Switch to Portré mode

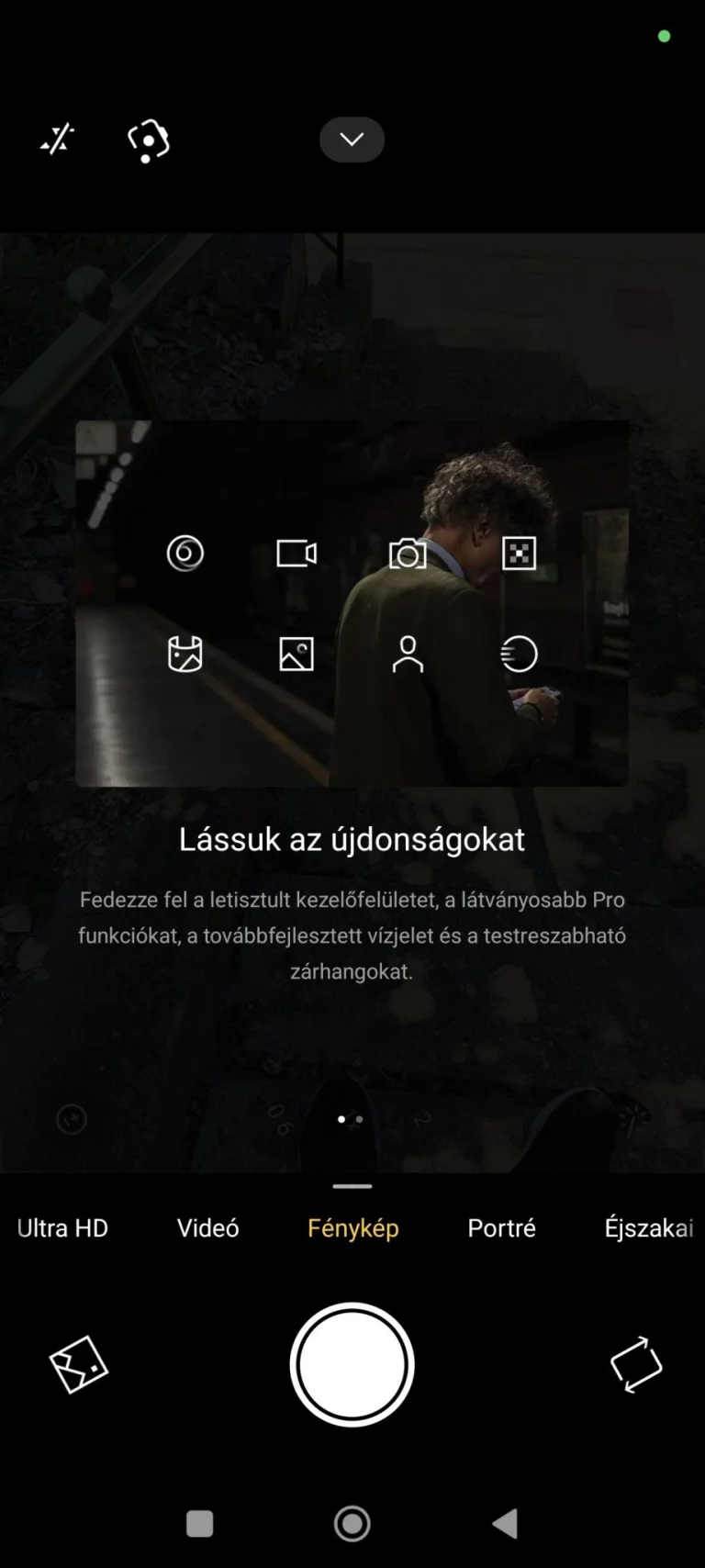point(501,1228)
